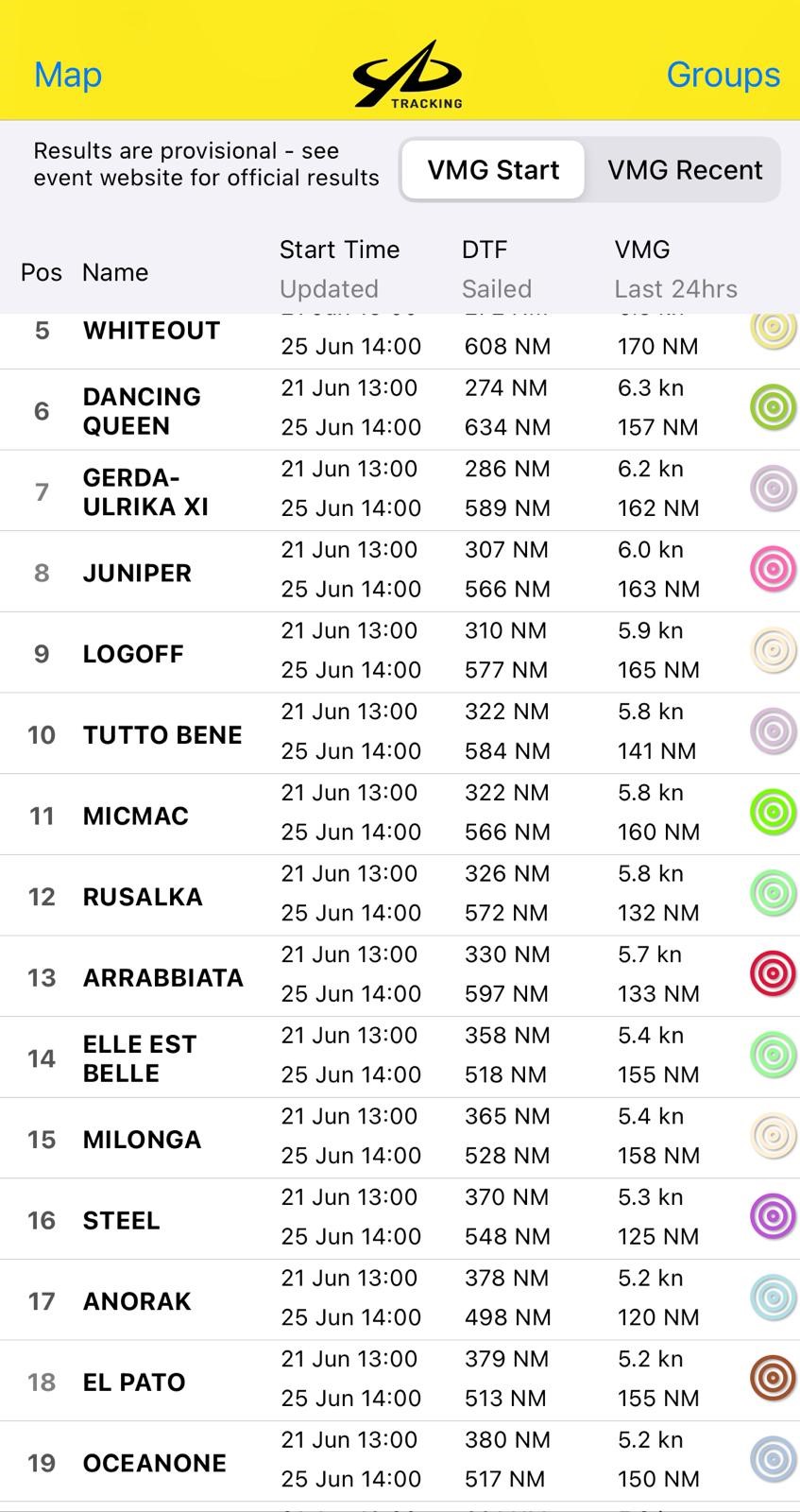This screenshot has width=800, height=1512.
Task: Show EL PATO boat details
Action: [400, 1382]
